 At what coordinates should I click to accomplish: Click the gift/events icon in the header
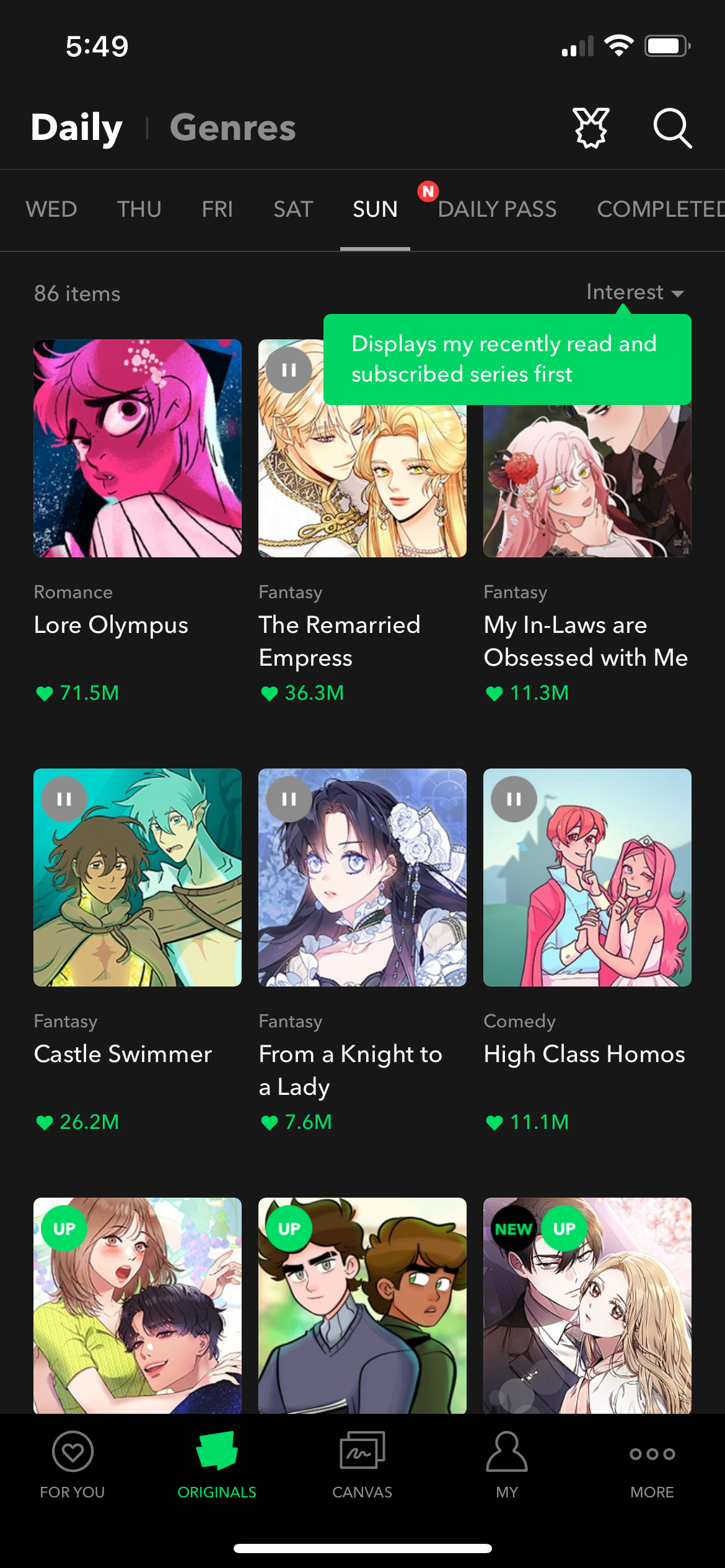pyautogui.click(x=591, y=128)
